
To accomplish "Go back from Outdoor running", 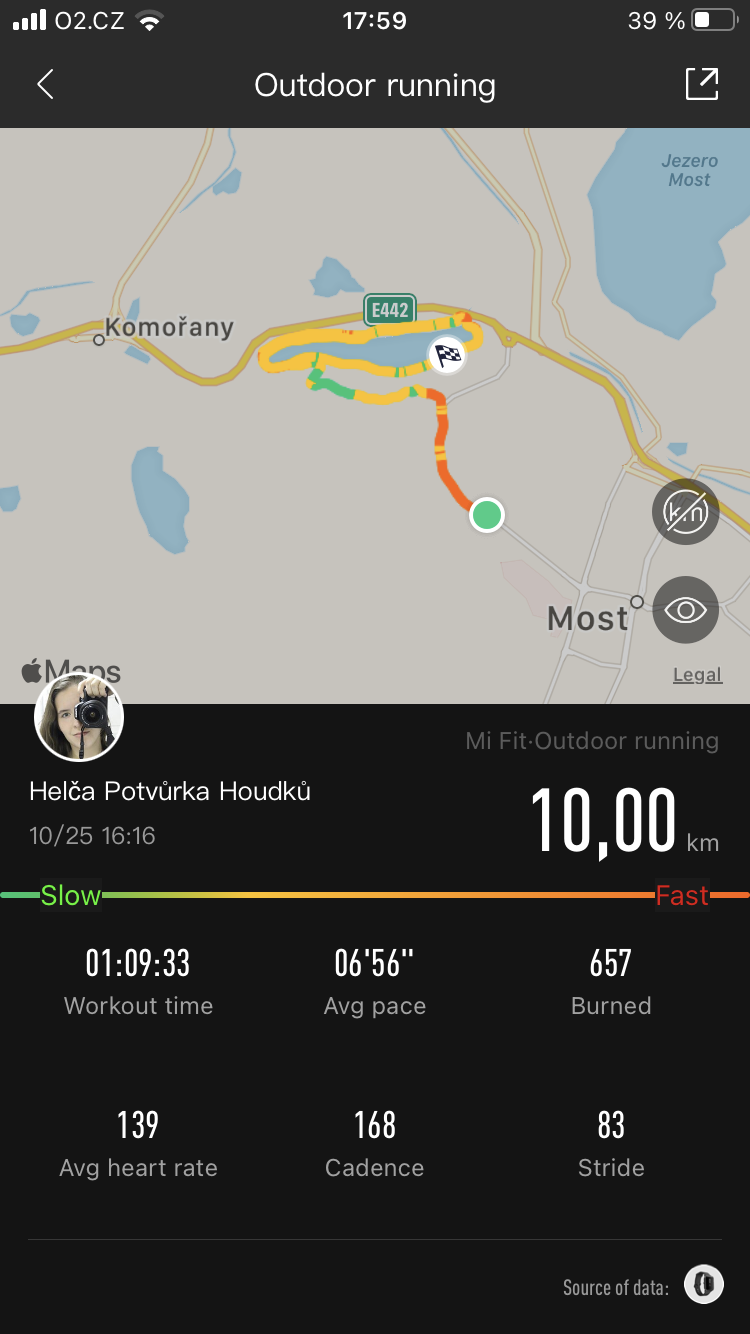I will tap(45, 85).
